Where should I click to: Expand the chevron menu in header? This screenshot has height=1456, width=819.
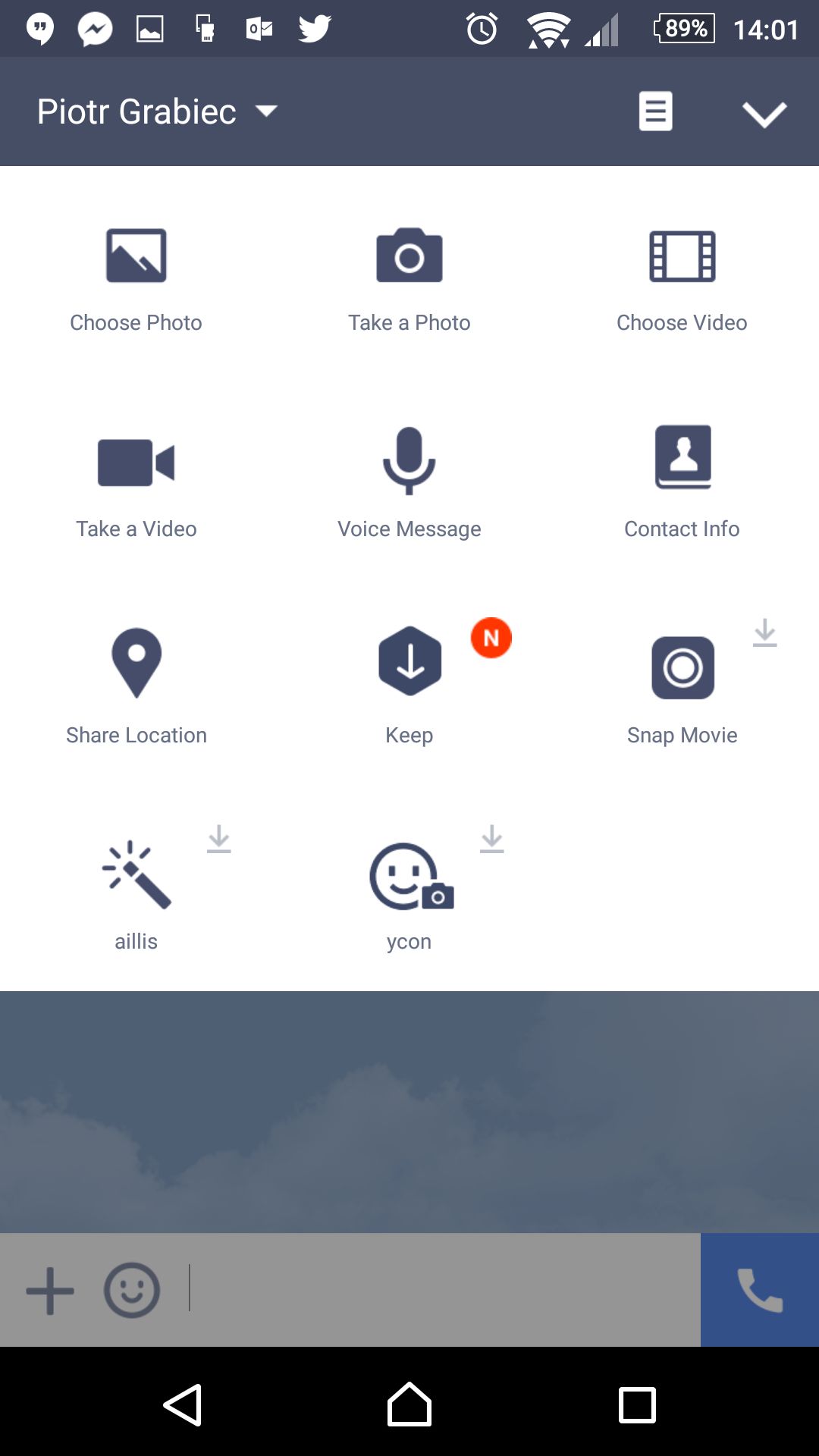[764, 114]
